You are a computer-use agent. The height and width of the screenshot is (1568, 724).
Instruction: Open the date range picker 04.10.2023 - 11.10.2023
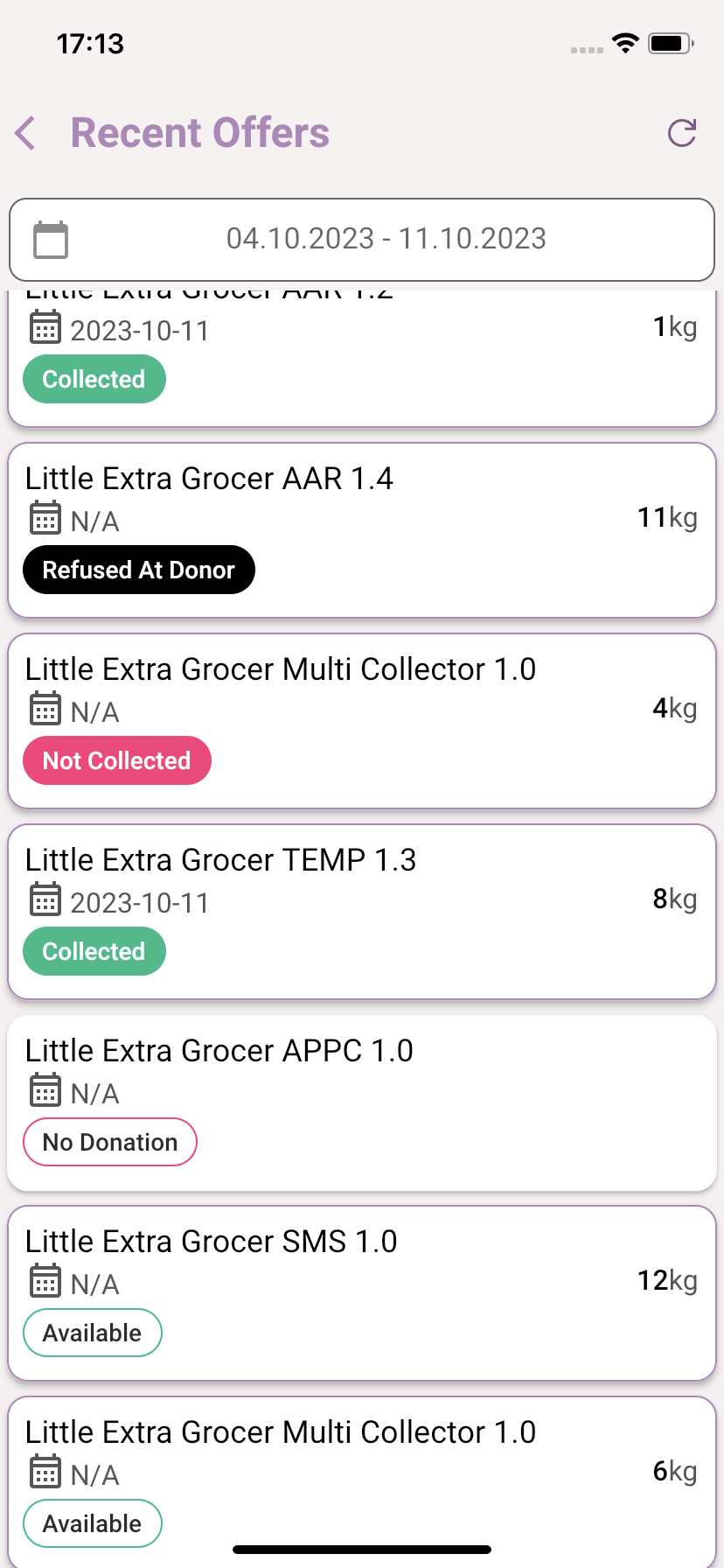pyautogui.click(x=362, y=240)
